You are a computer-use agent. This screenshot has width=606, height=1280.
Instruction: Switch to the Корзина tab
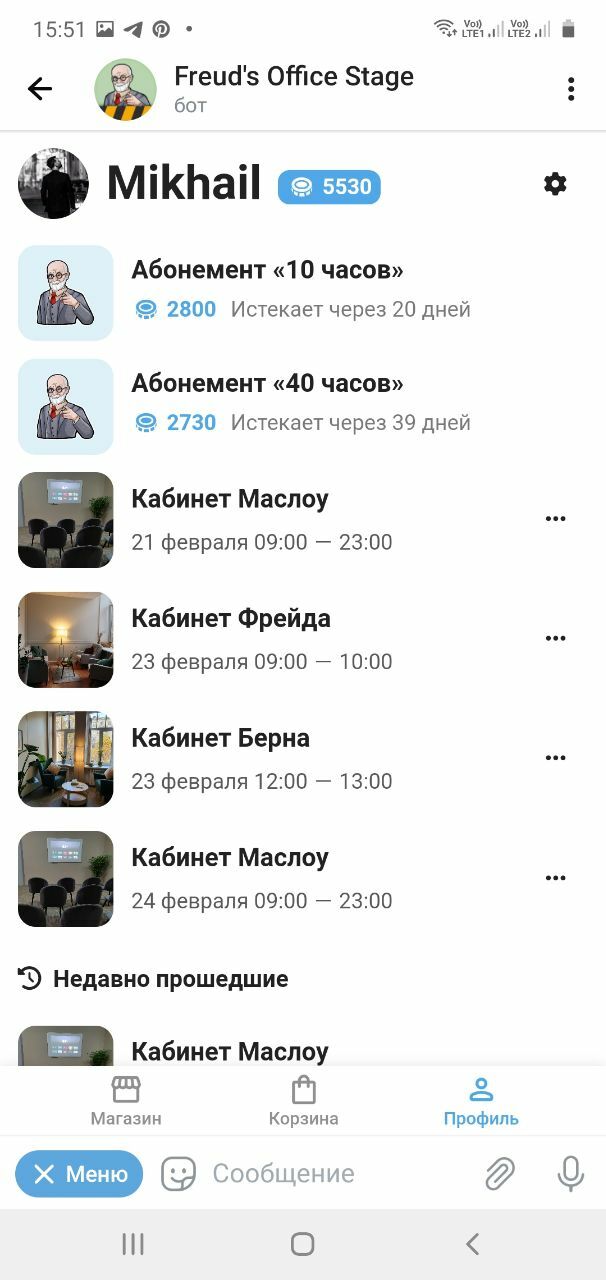pos(303,1101)
